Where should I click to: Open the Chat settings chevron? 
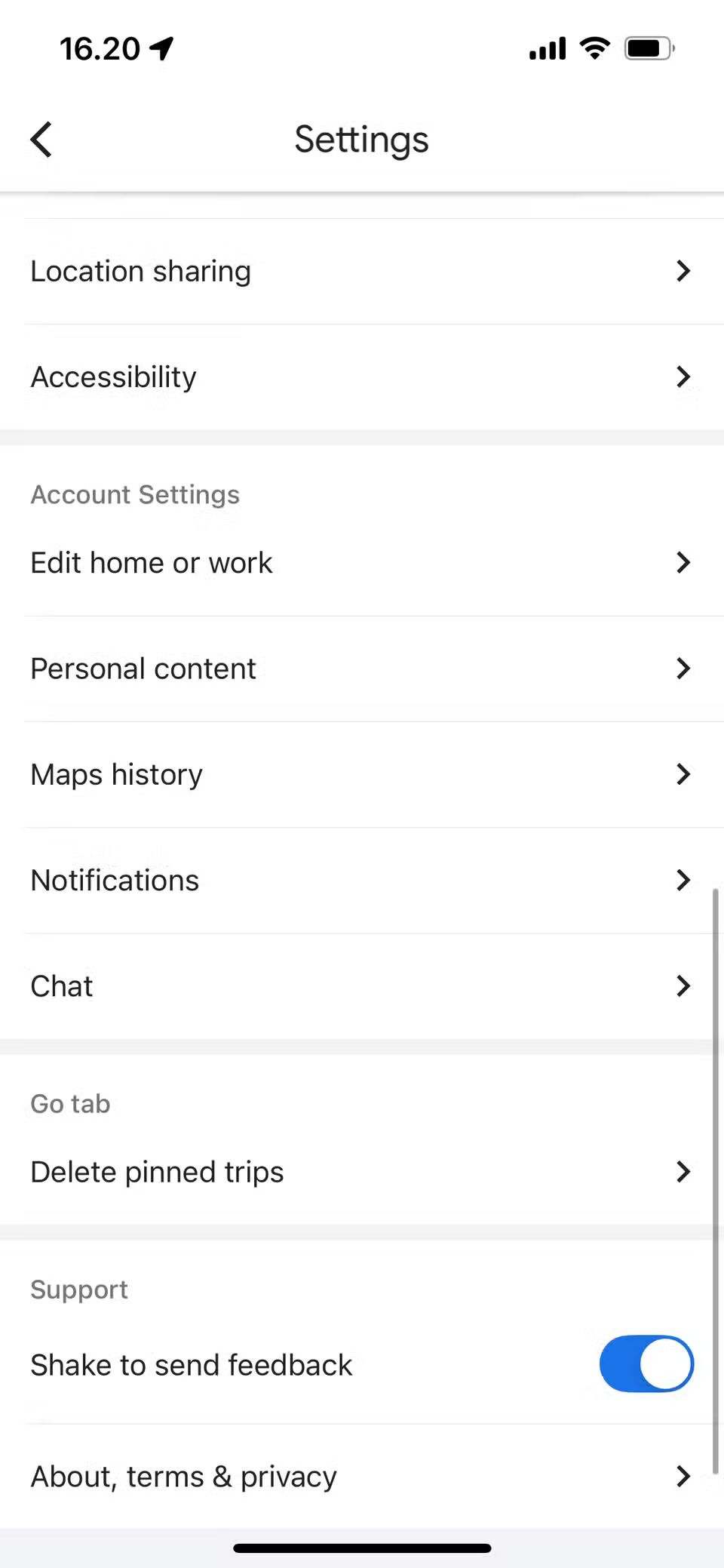coord(683,985)
